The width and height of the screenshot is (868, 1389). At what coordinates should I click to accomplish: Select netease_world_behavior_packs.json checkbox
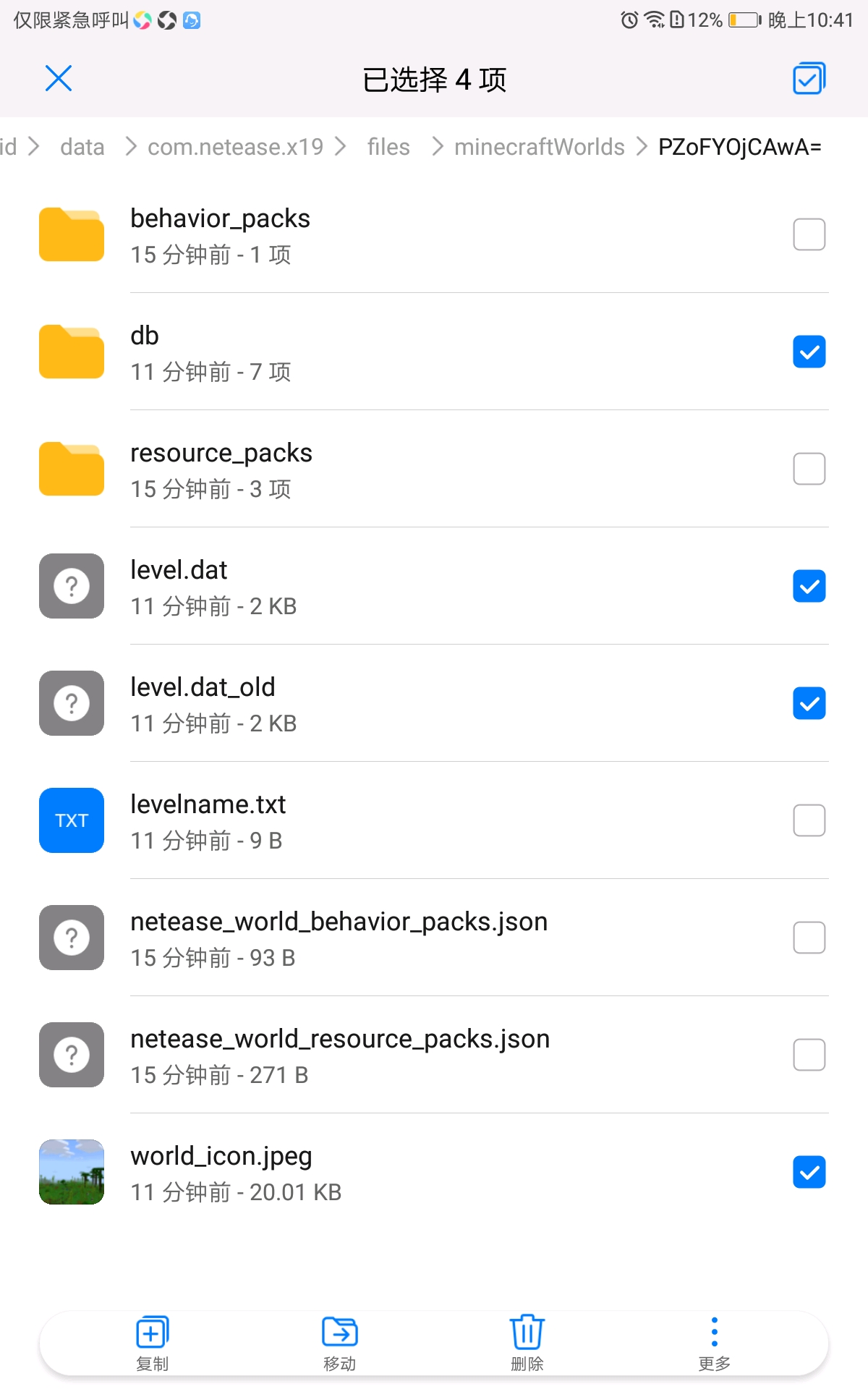tap(809, 938)
